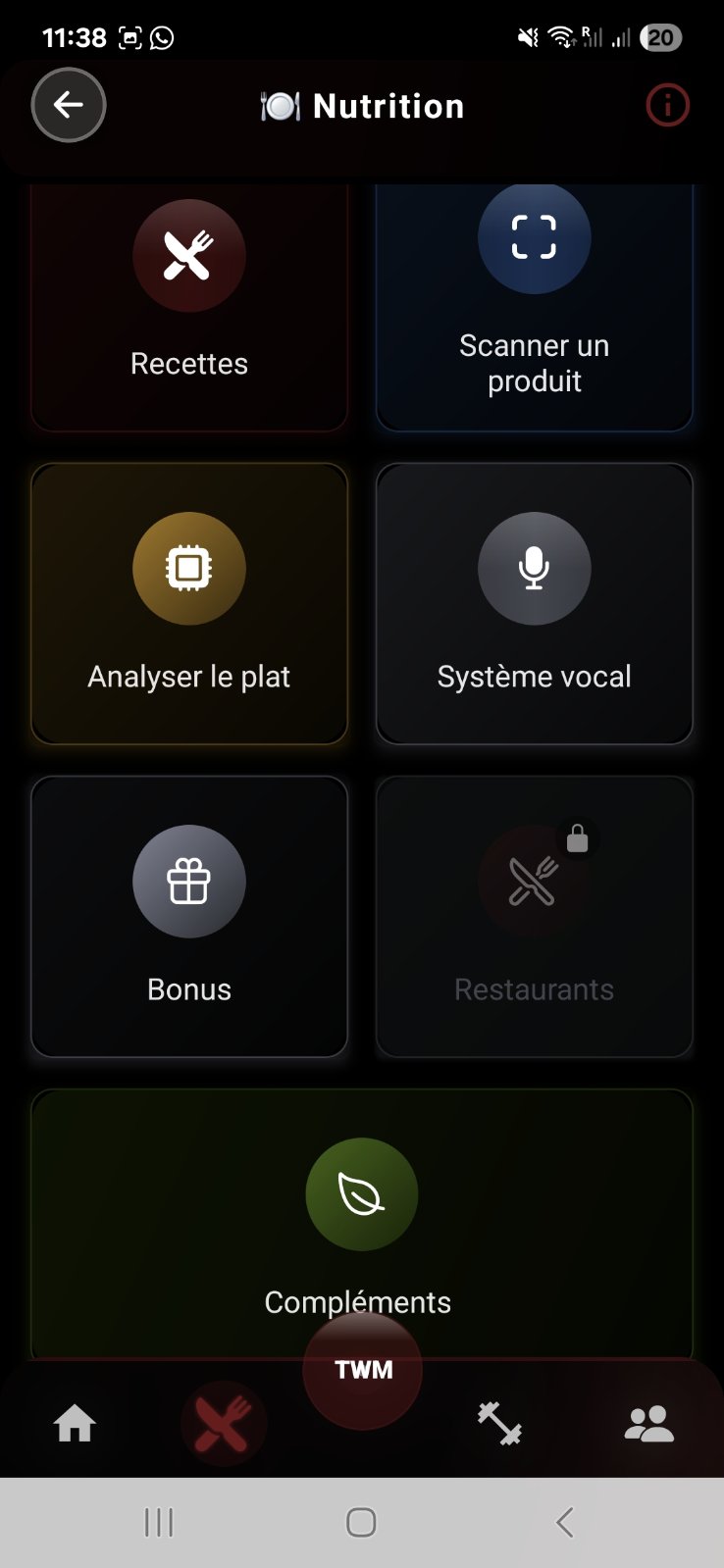This screenshot has height=1568, width=724.
Task: Switch to the home tab
Action: click(x=75, y=1424)
